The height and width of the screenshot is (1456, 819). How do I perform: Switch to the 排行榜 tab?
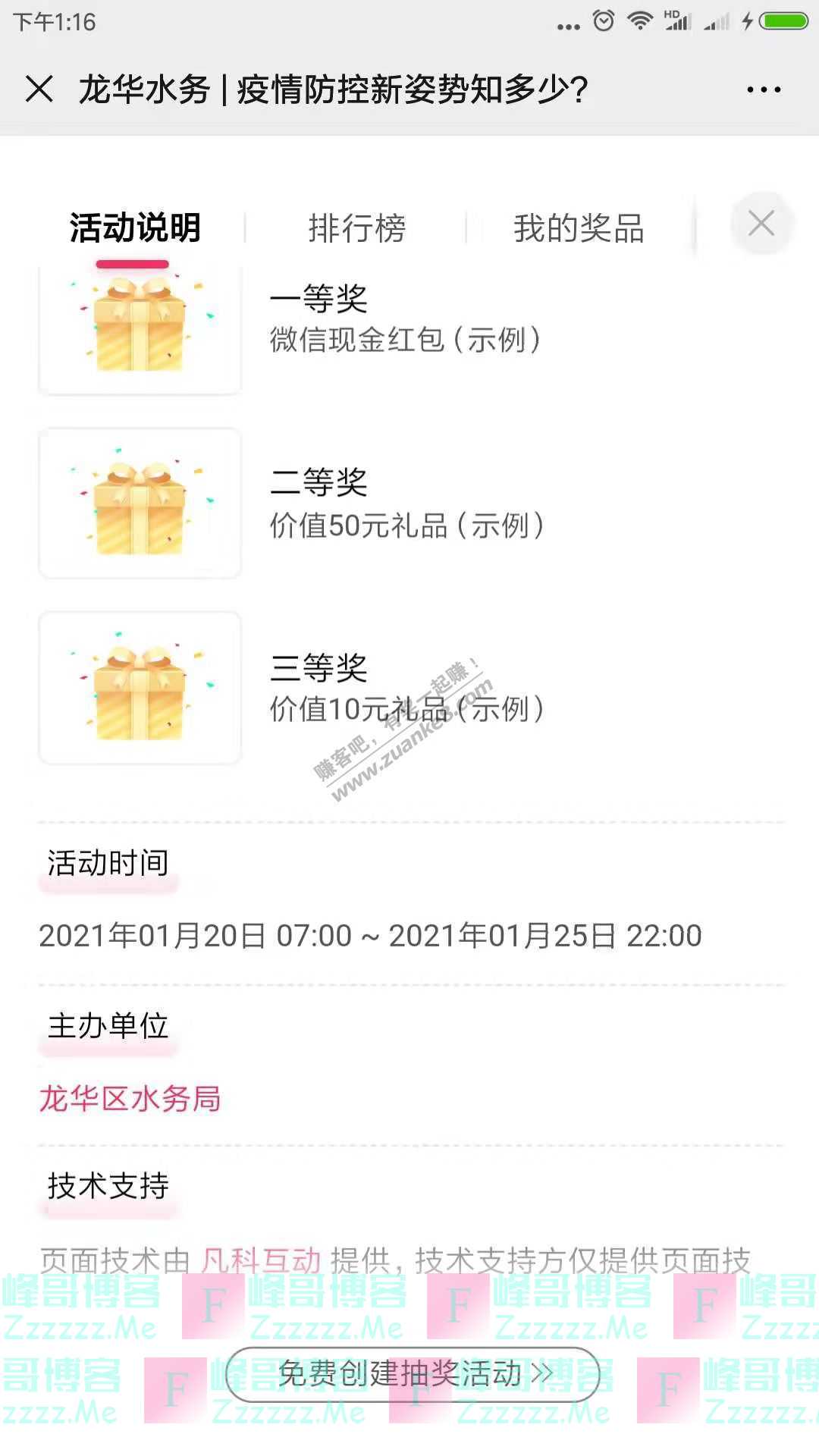[x=356, y=228]
